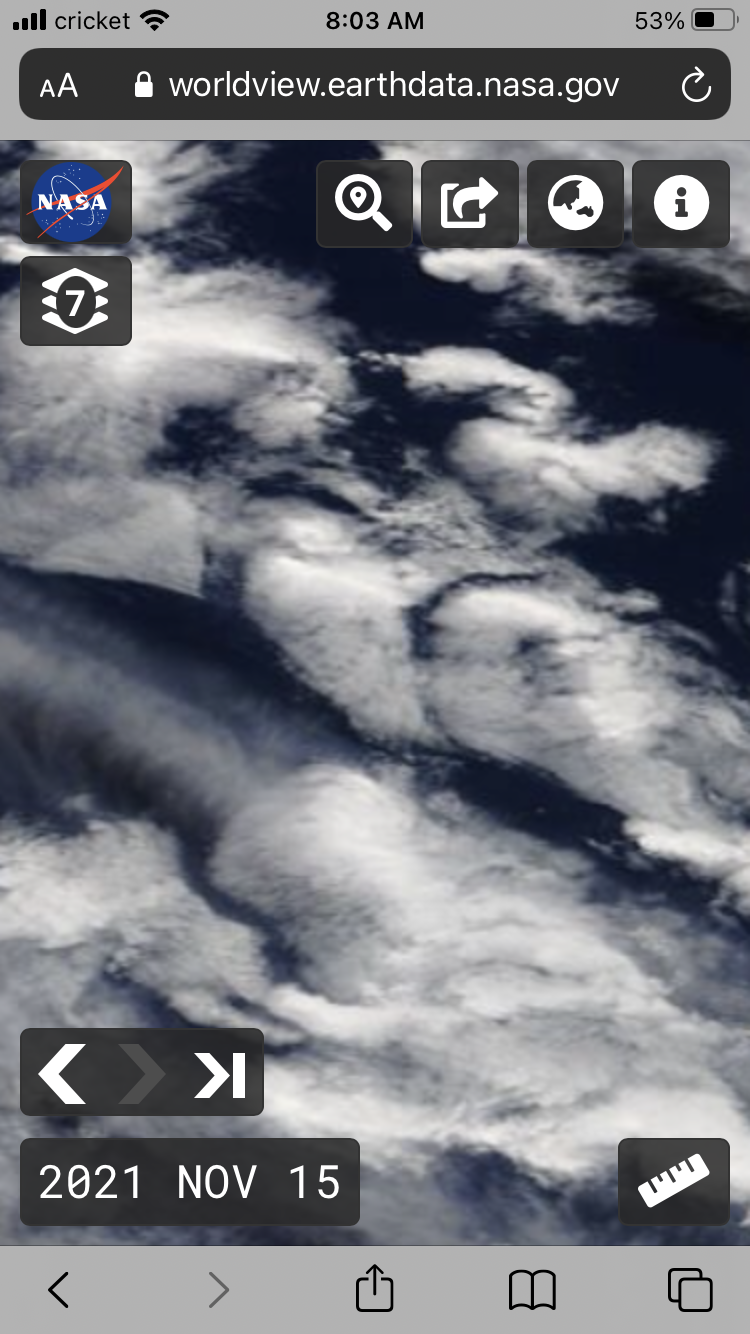Reload the page in Safari
This screenshot has width=750, height=1334.
click(695, 86)
